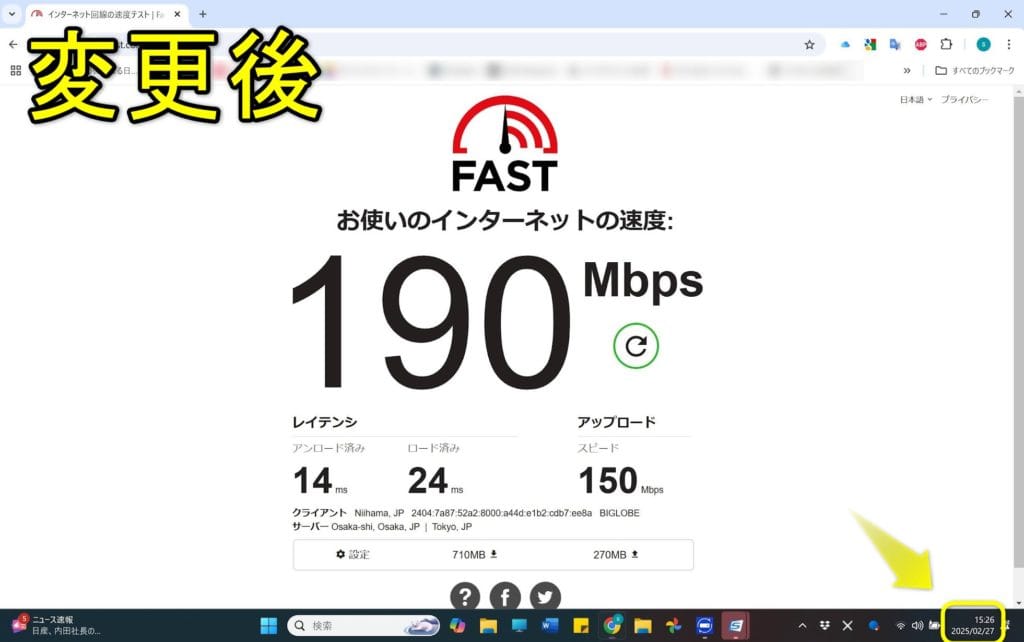Screen dimensions: 1024x642
Task: Open the ニュース速報 news widget
Action: 55,625
